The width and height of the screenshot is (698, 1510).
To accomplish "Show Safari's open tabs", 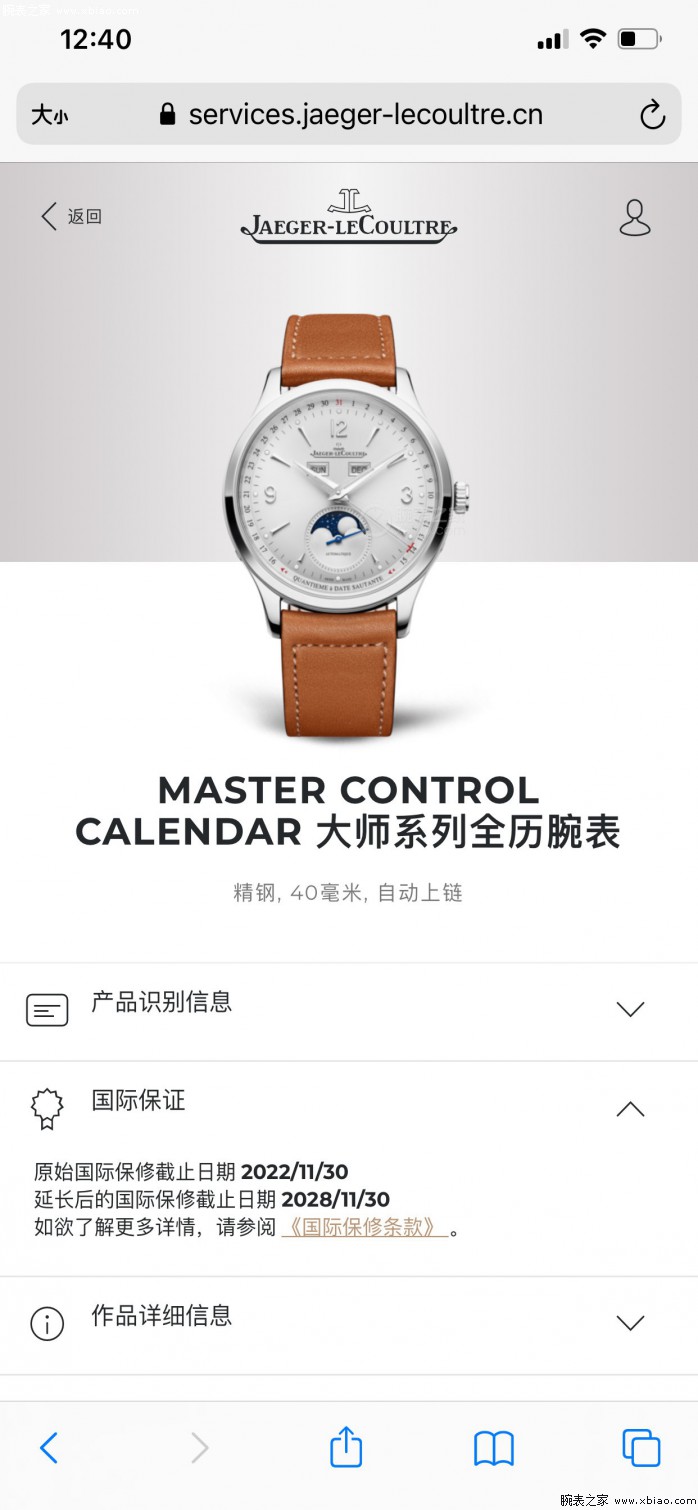I will point(641,1447).
